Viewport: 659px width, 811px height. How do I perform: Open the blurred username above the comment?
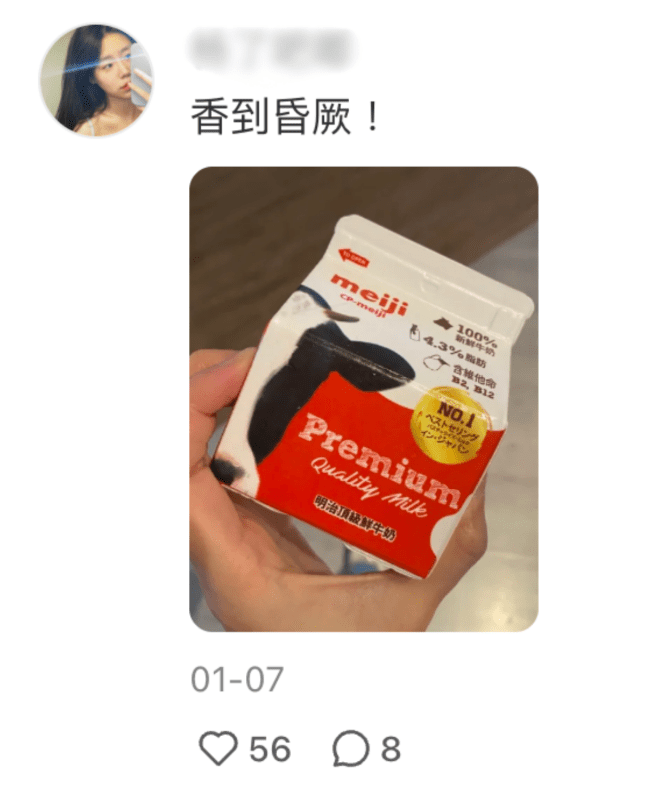272,48
